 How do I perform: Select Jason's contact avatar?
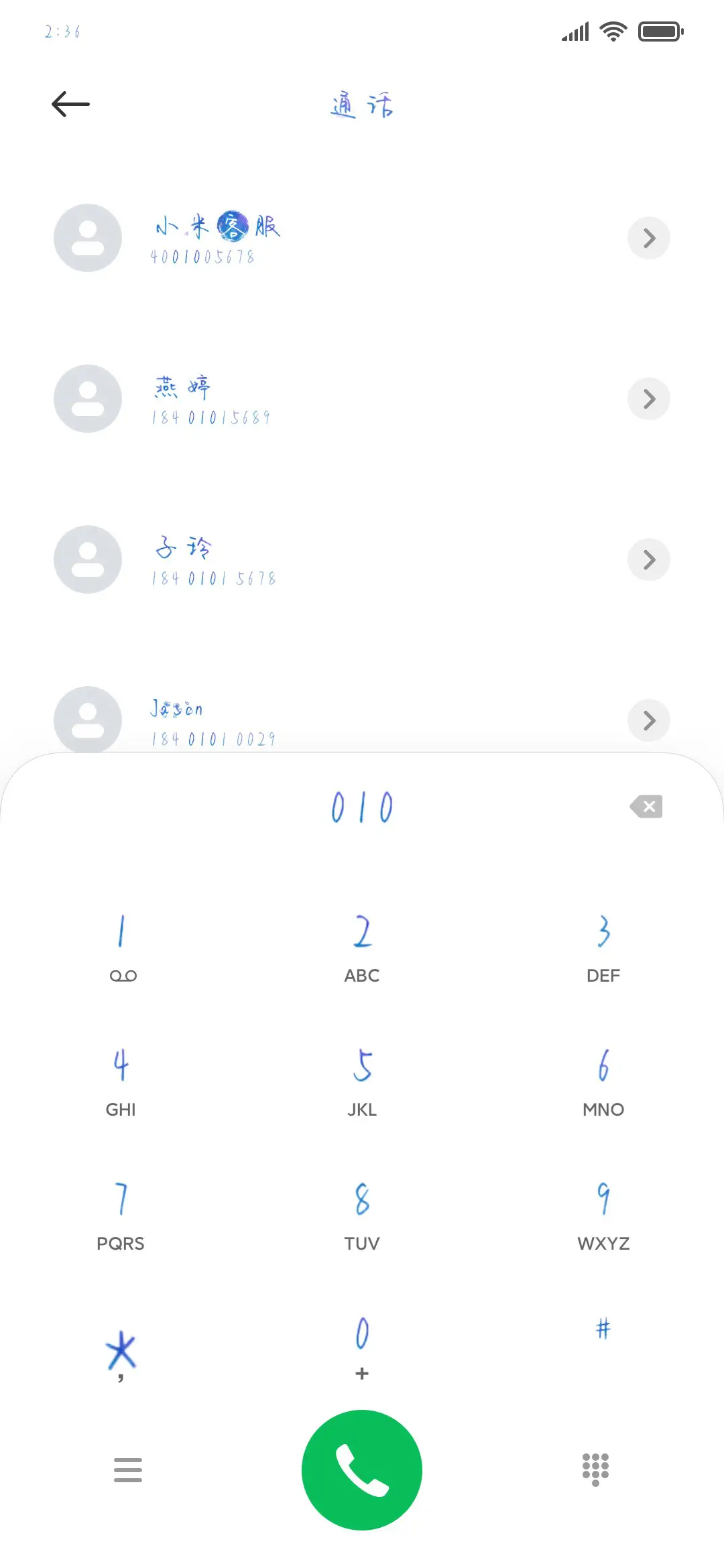(87, 720)
